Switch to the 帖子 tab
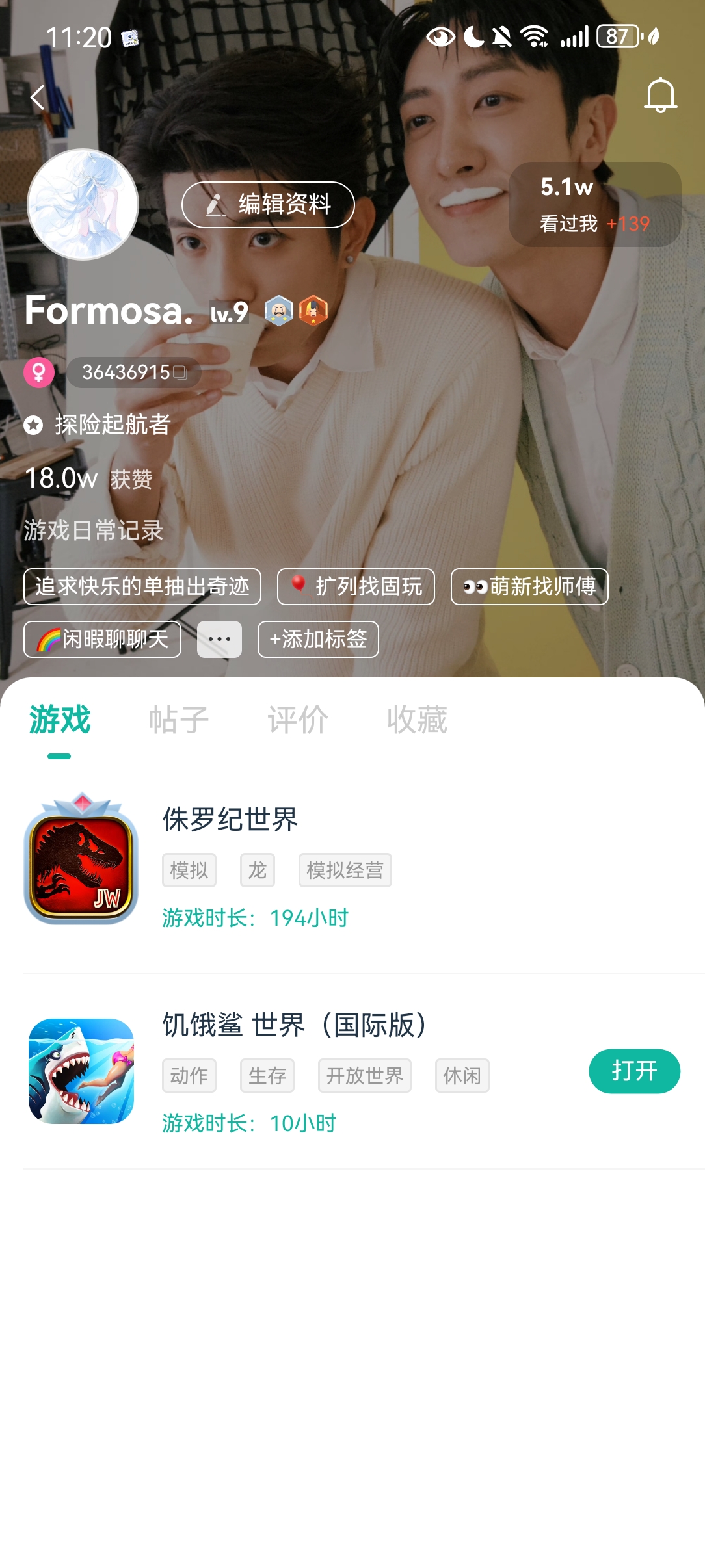Image resolution: width=705 pixels, height=1568 pixels. click(179, 720)
